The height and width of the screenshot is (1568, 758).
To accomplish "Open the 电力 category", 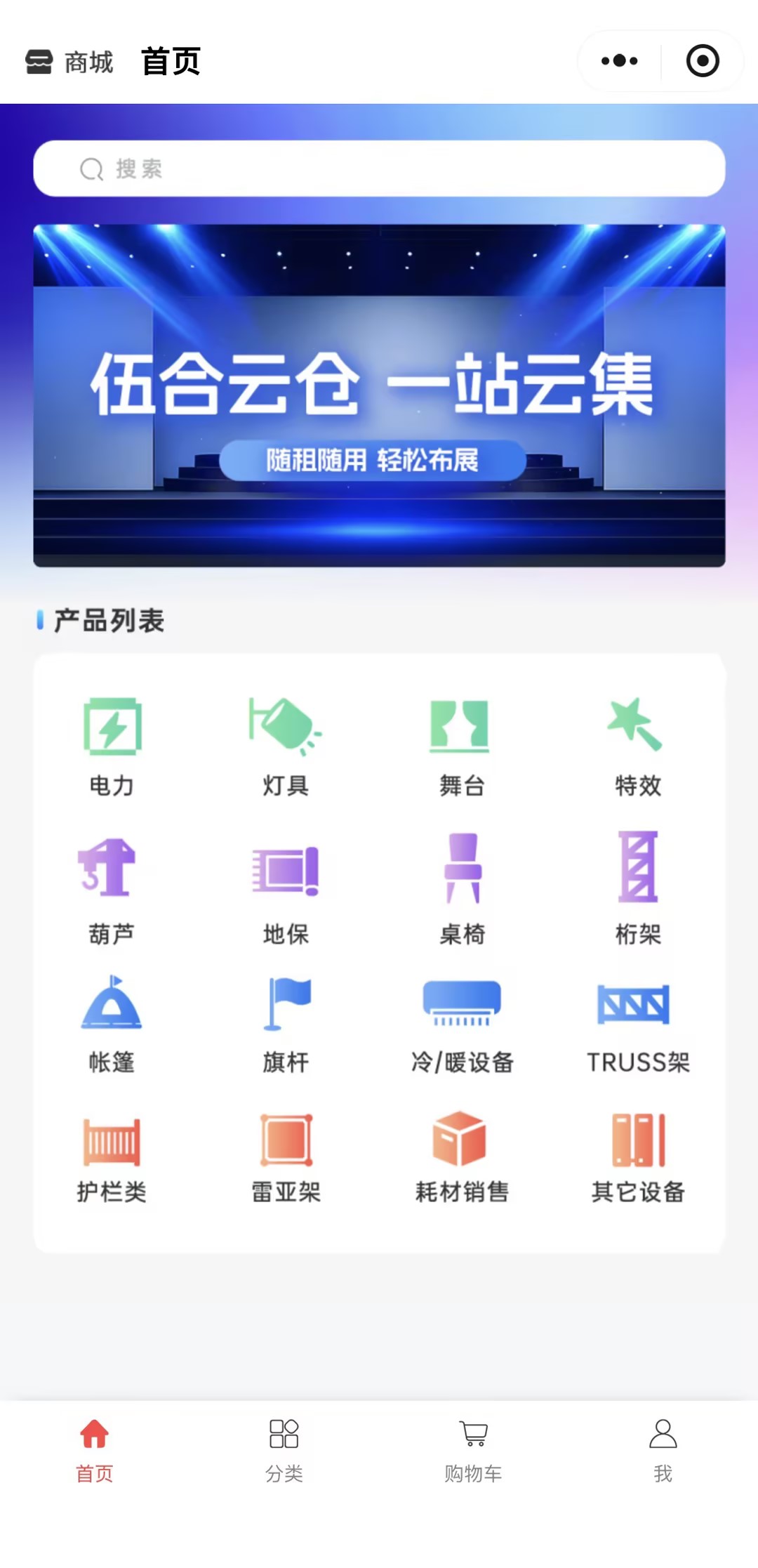I will [112, 747].
